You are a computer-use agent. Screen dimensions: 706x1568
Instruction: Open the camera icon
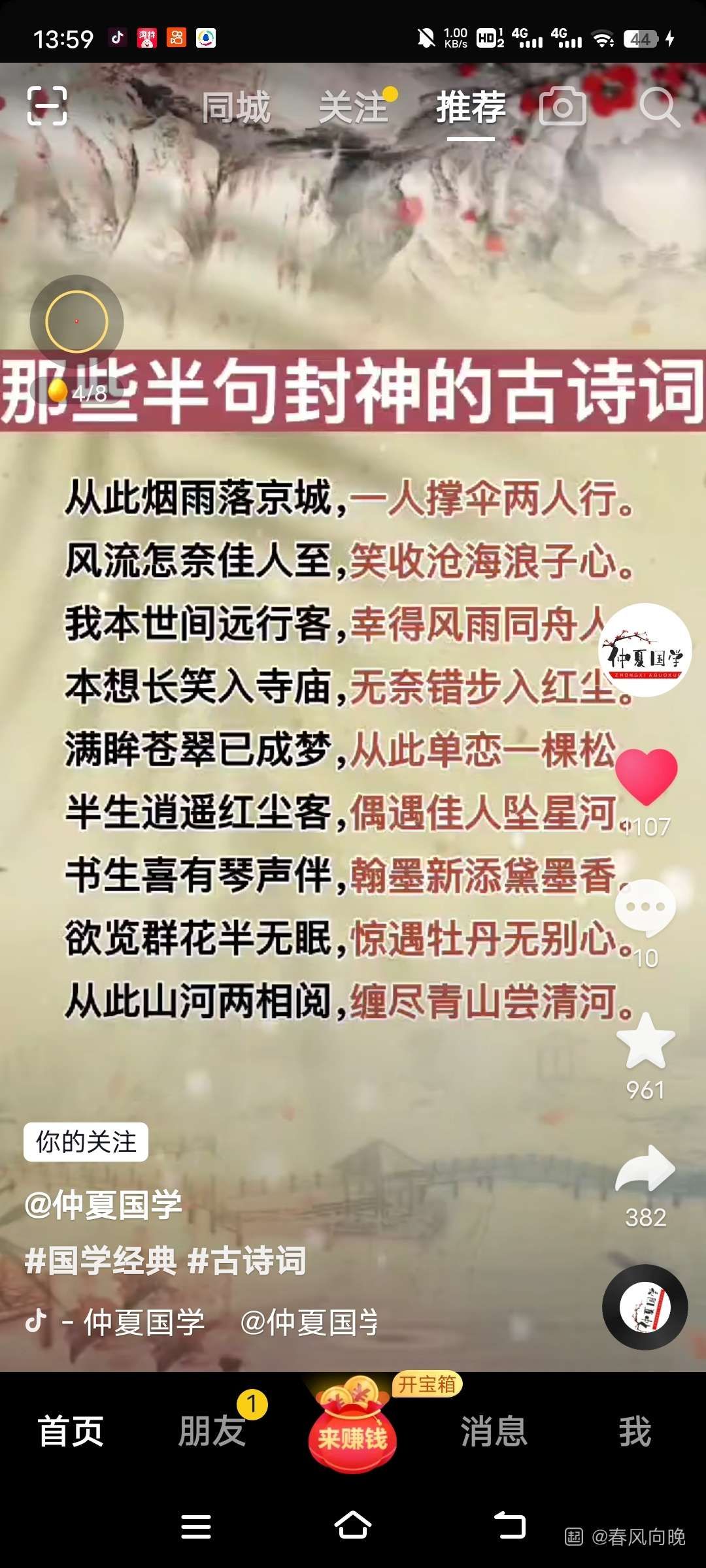coord(562,106)
